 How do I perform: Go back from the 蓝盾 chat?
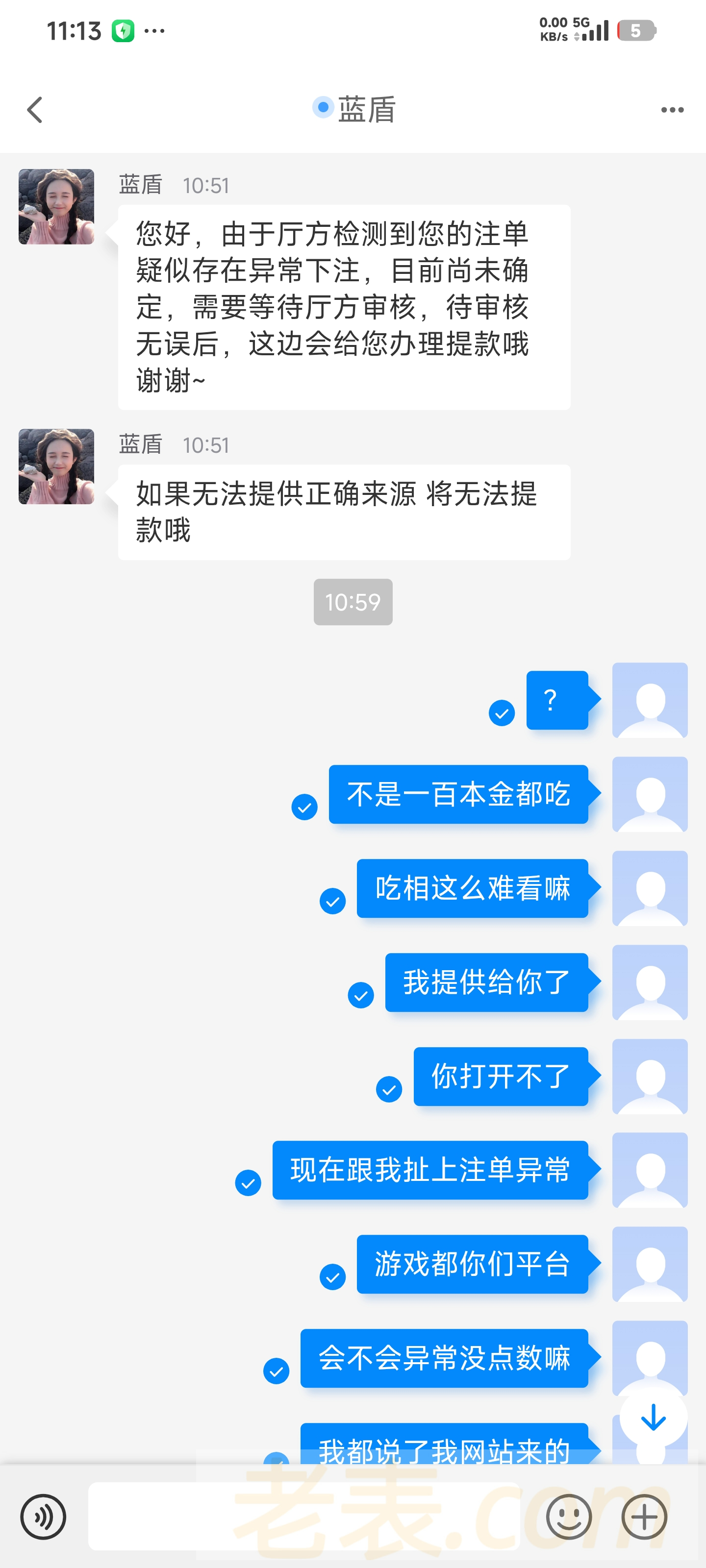35,110
